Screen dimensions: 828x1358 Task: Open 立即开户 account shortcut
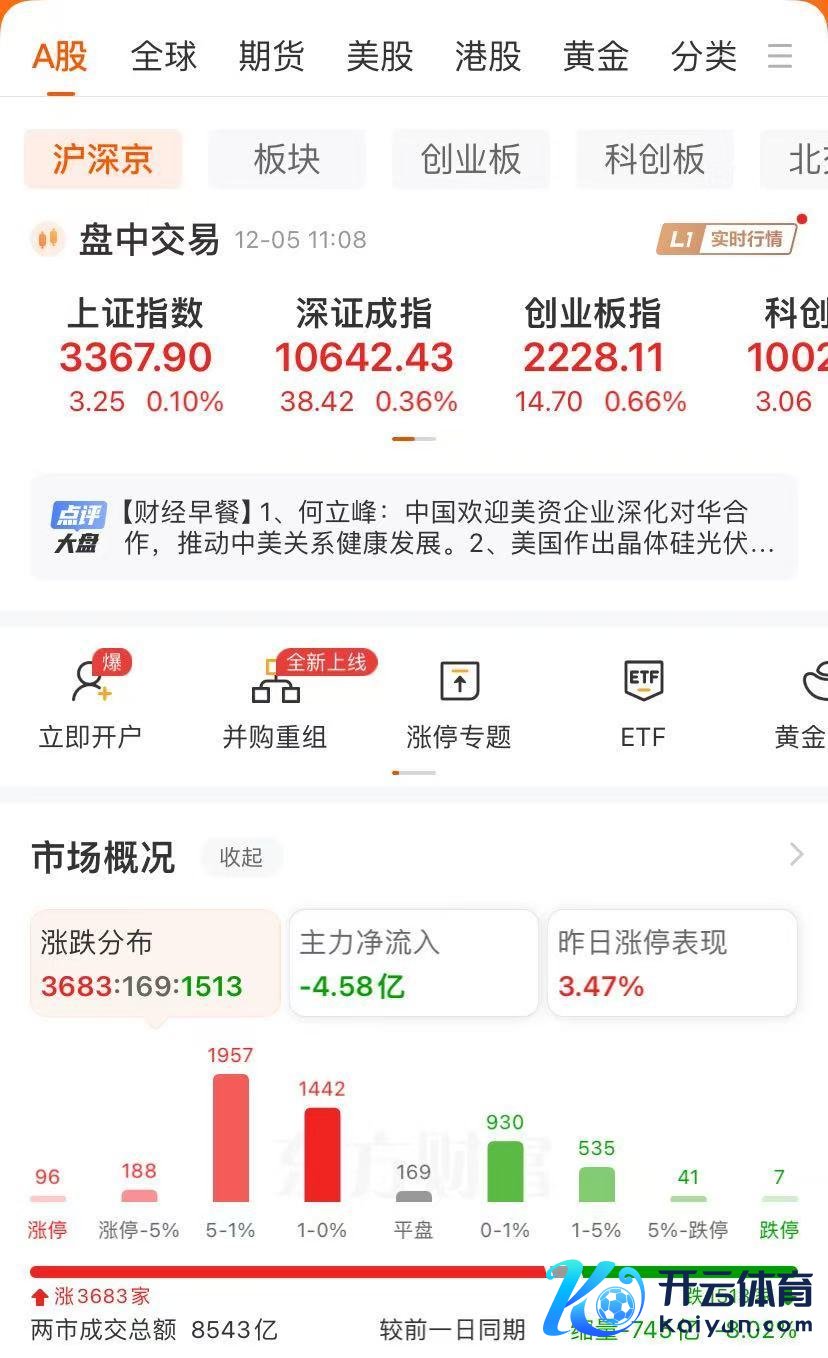pos(90,704)
